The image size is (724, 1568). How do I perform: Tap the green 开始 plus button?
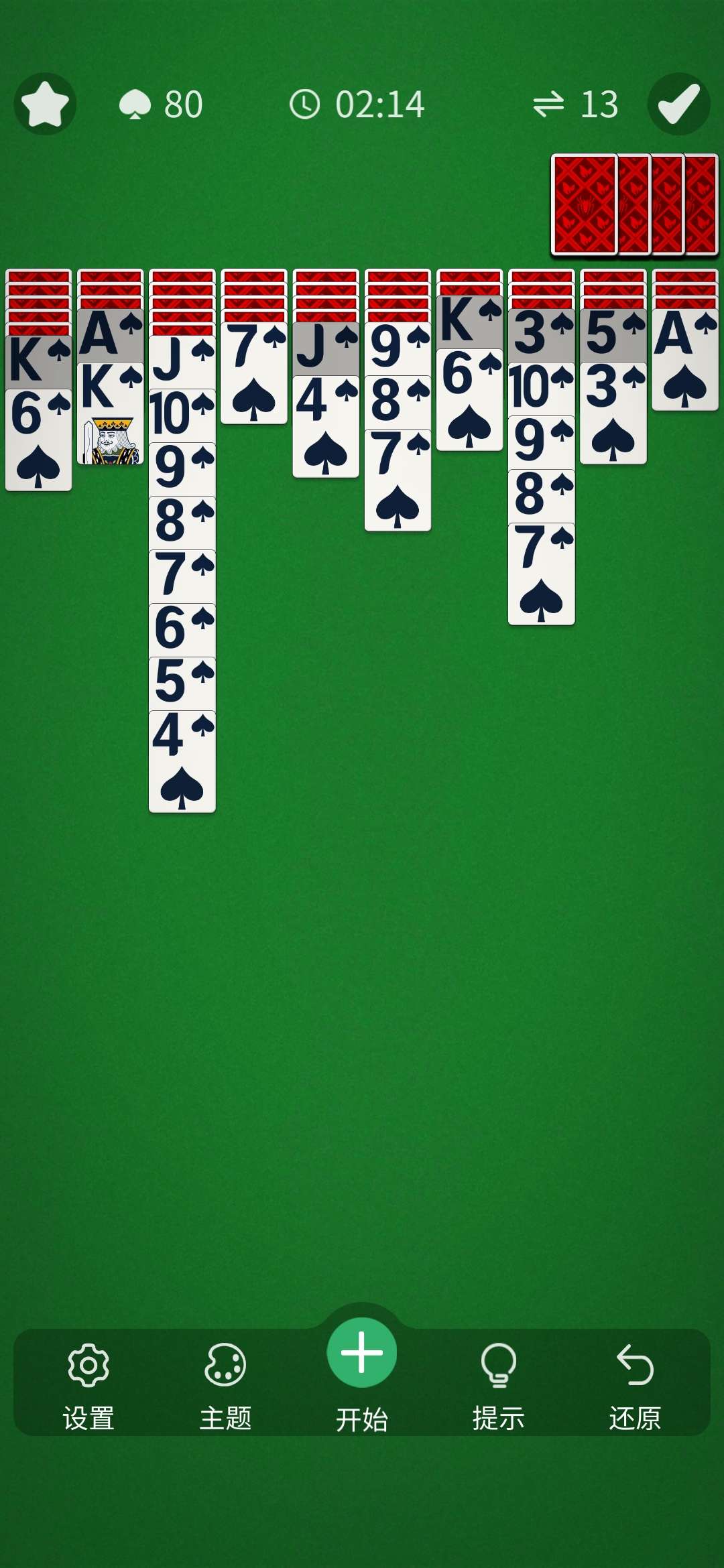click(362, 1352)
